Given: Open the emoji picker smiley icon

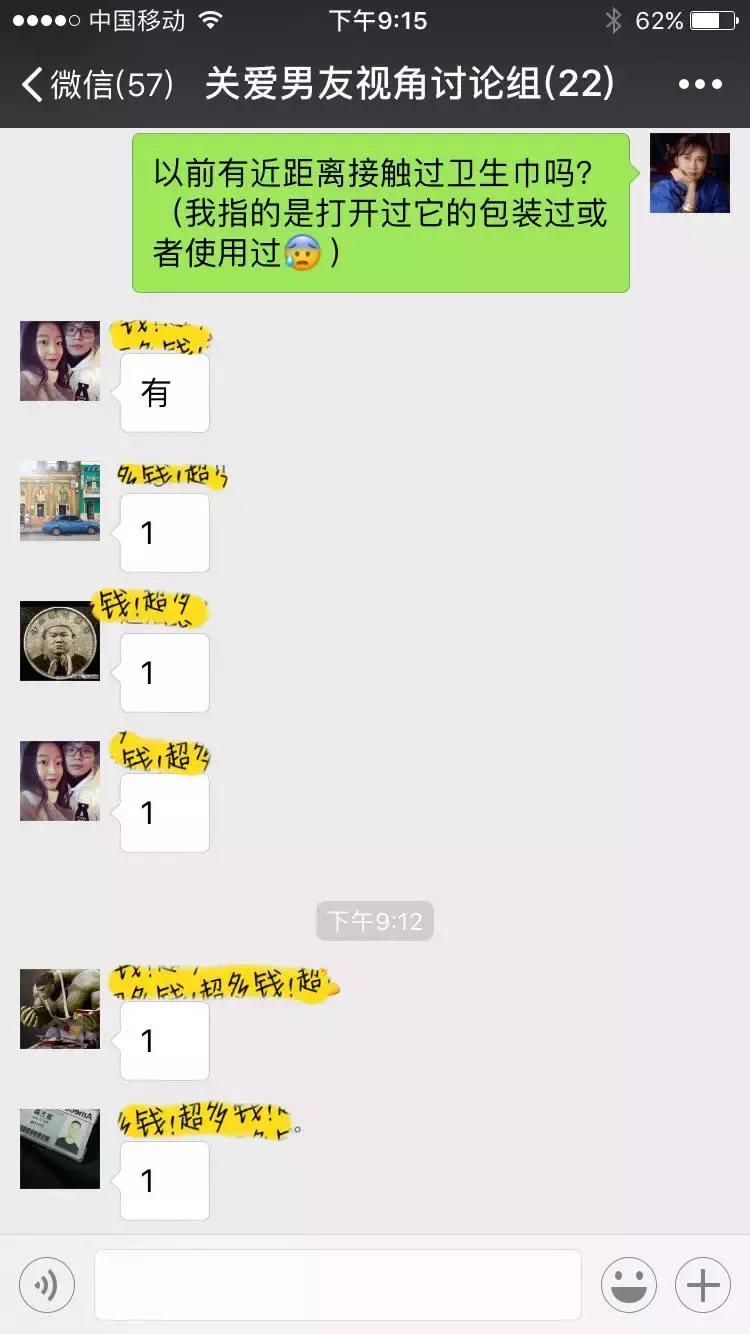Looking at the screenshot, I should click(x=629, y=1284).
